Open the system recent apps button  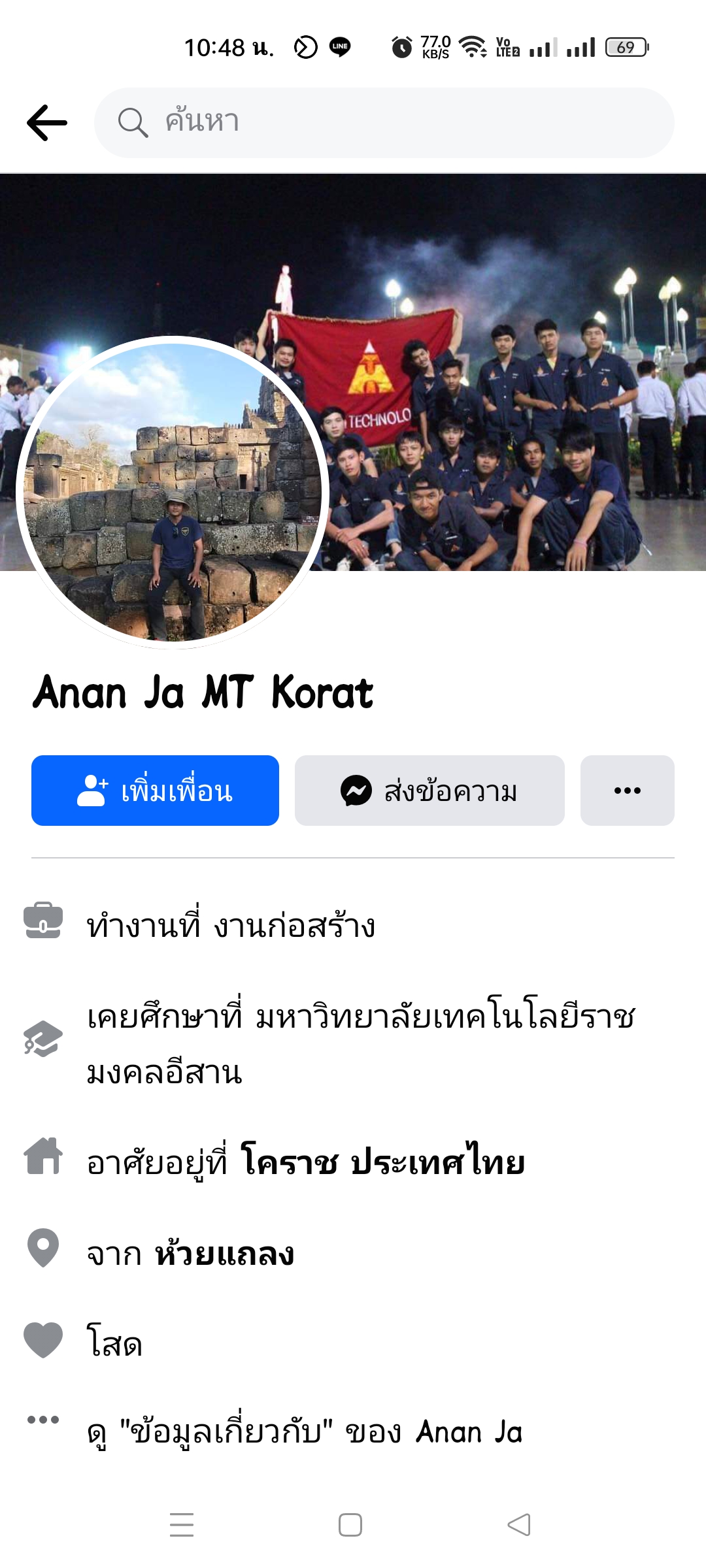[x=182, y=1525]
